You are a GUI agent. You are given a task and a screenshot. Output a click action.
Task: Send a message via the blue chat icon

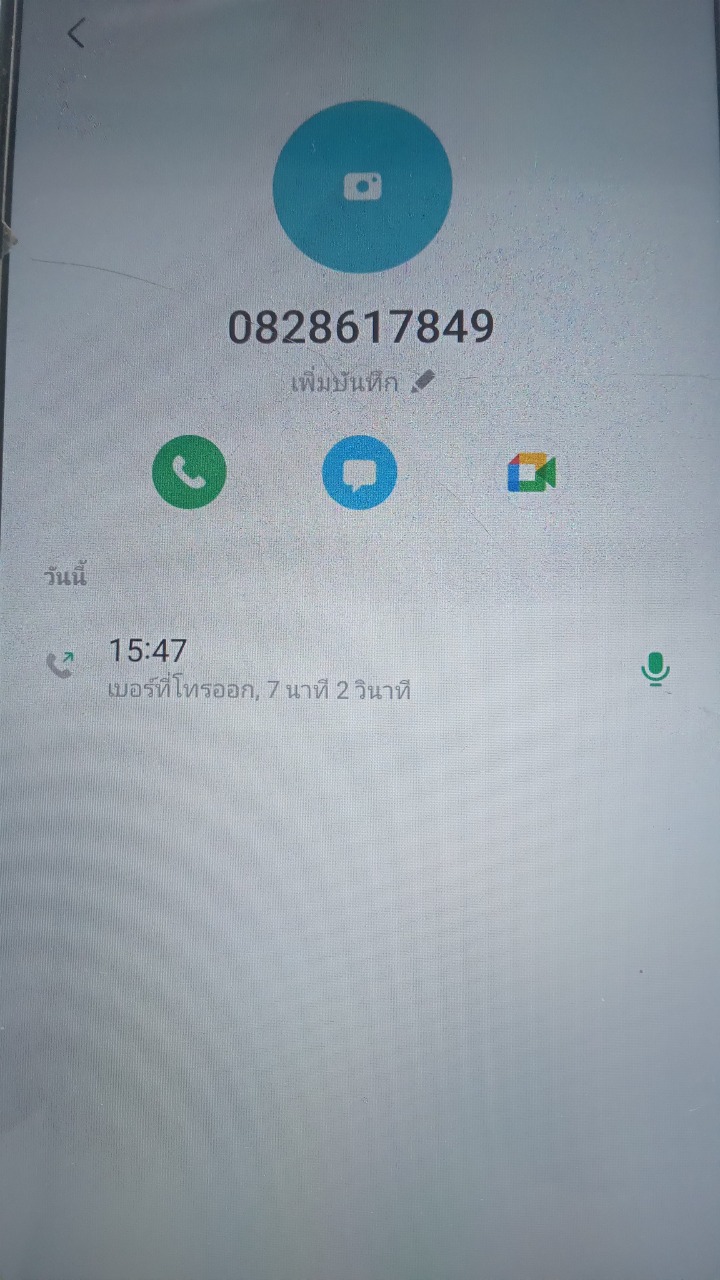pos(360,473)
